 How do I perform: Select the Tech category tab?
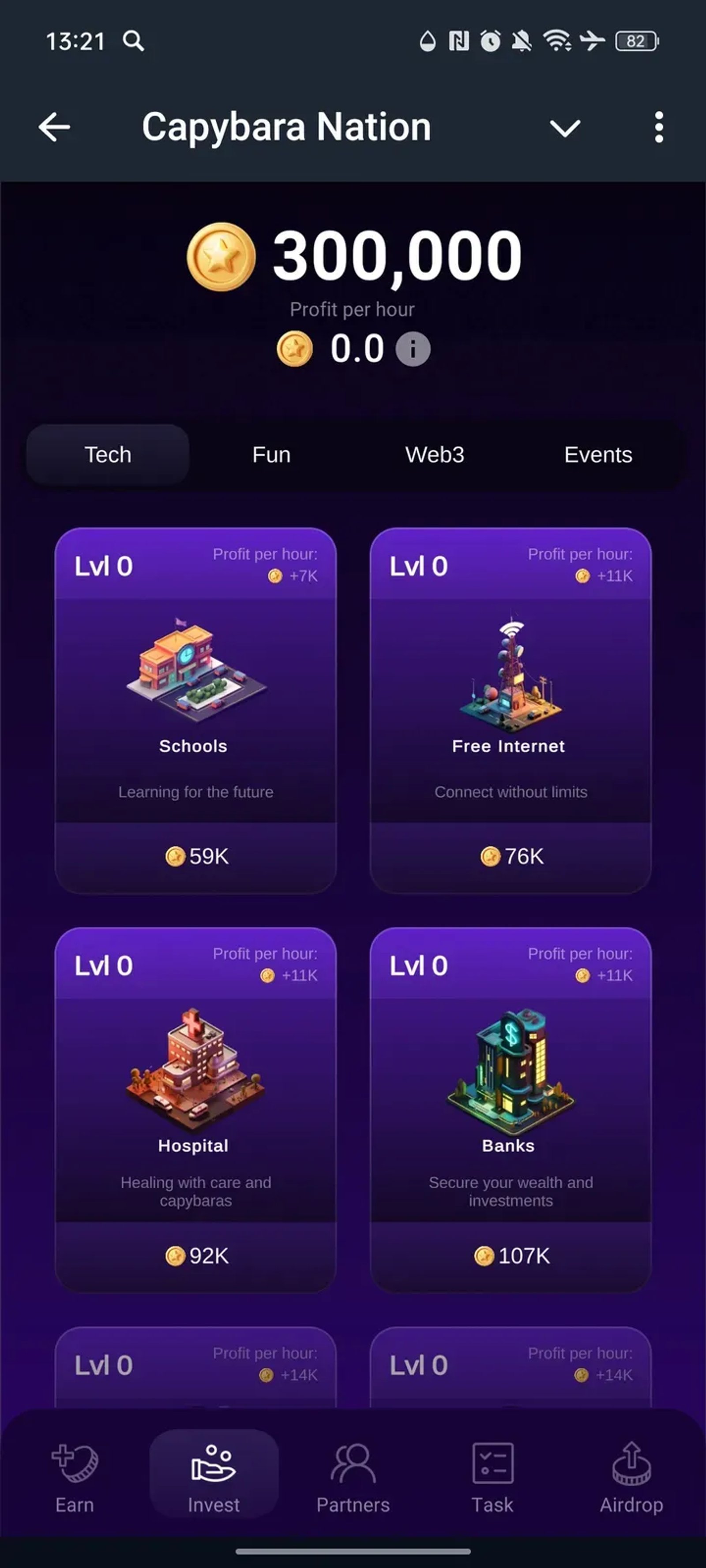point(108,455)
